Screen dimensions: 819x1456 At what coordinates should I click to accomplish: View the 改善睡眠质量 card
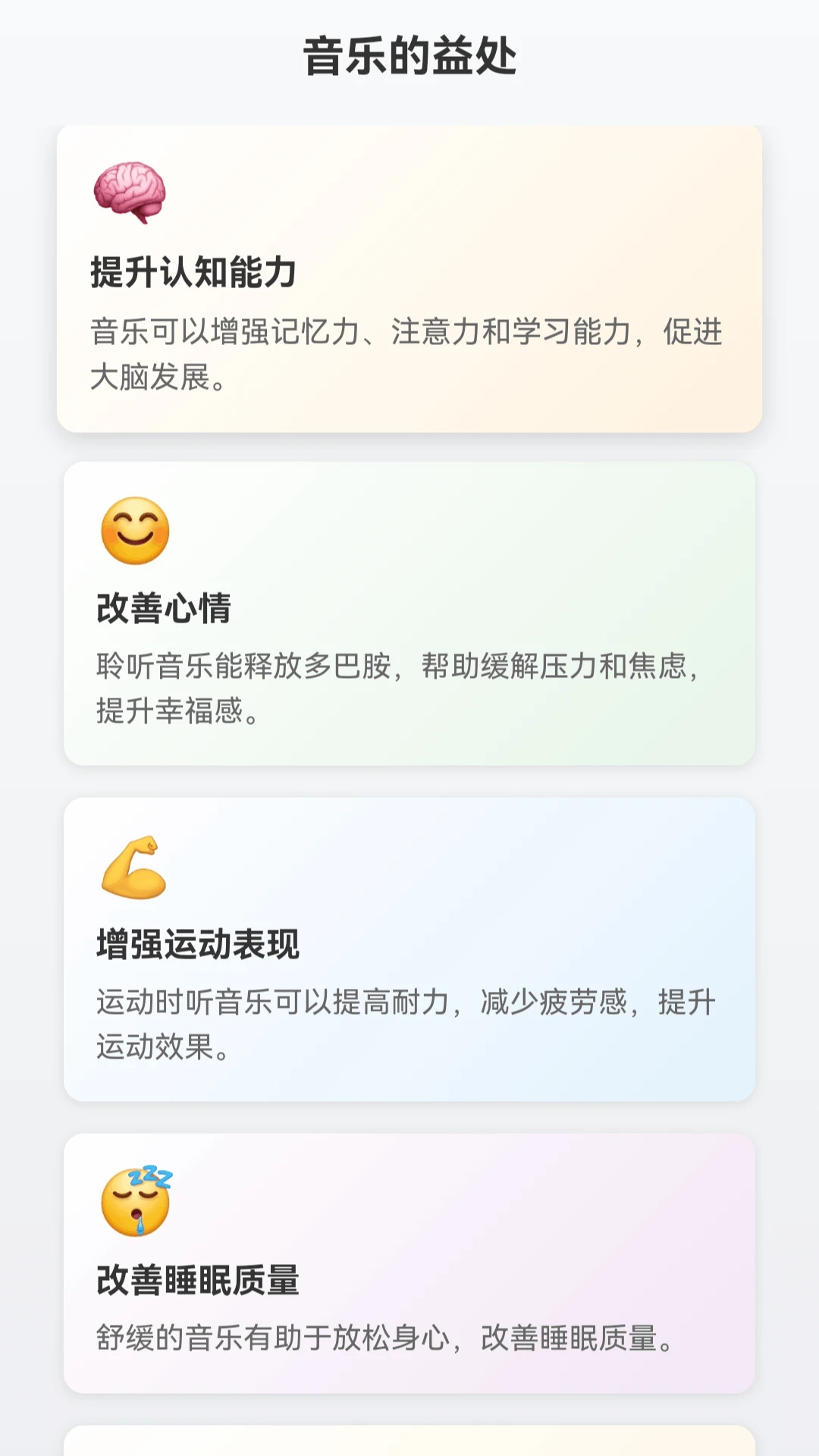pyautogui.click(x=409, y=1263)
